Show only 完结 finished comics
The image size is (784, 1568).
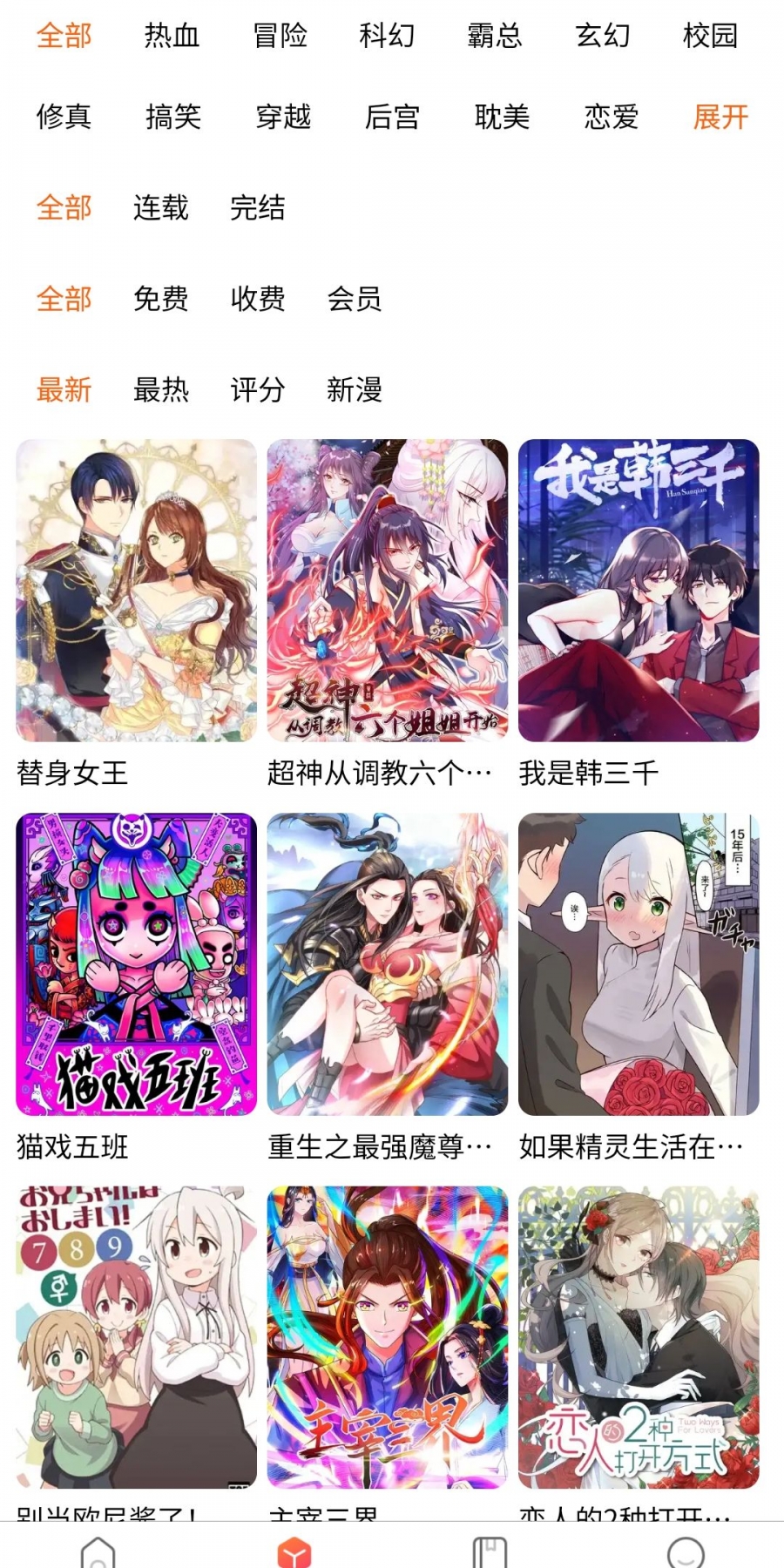click(257, 208)
